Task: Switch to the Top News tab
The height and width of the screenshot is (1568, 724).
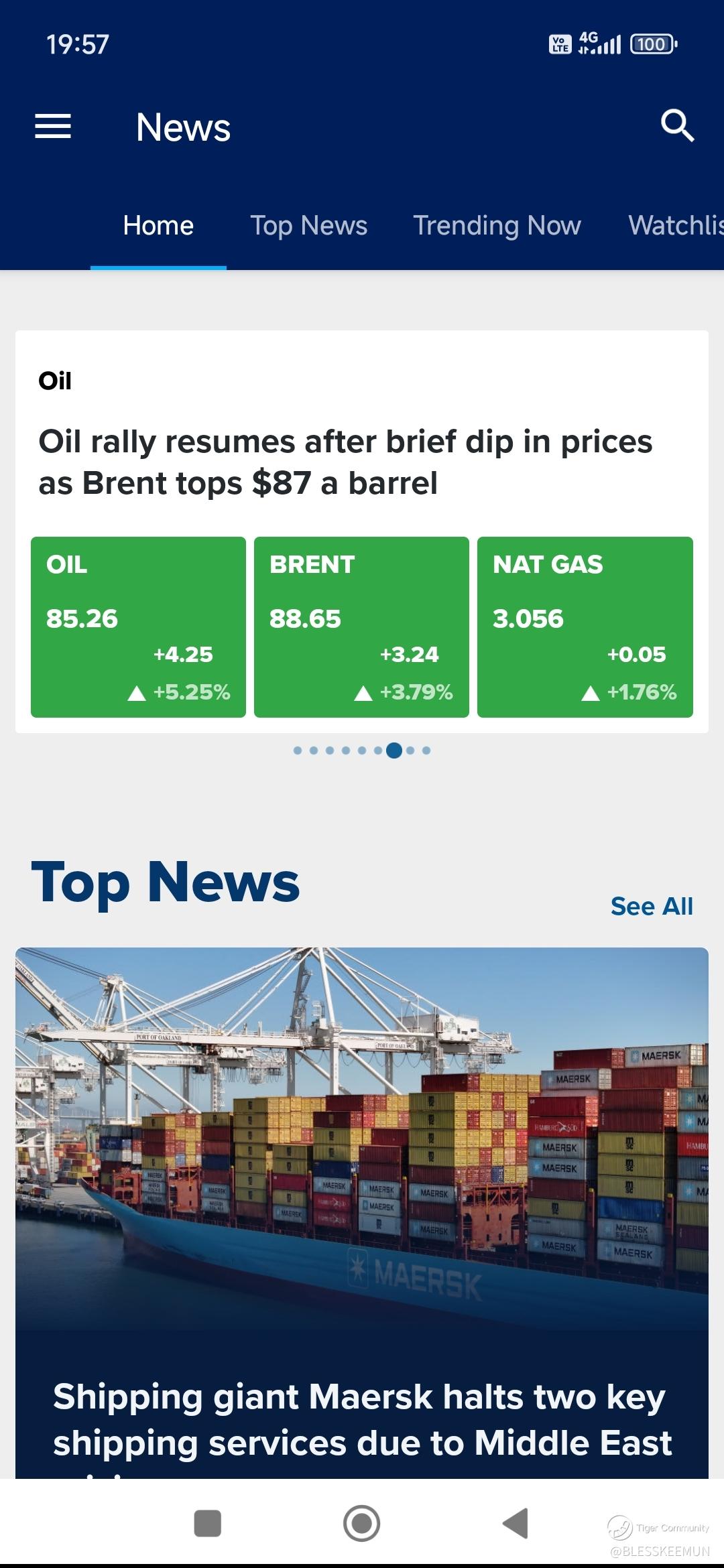Action: click(308, 226)
